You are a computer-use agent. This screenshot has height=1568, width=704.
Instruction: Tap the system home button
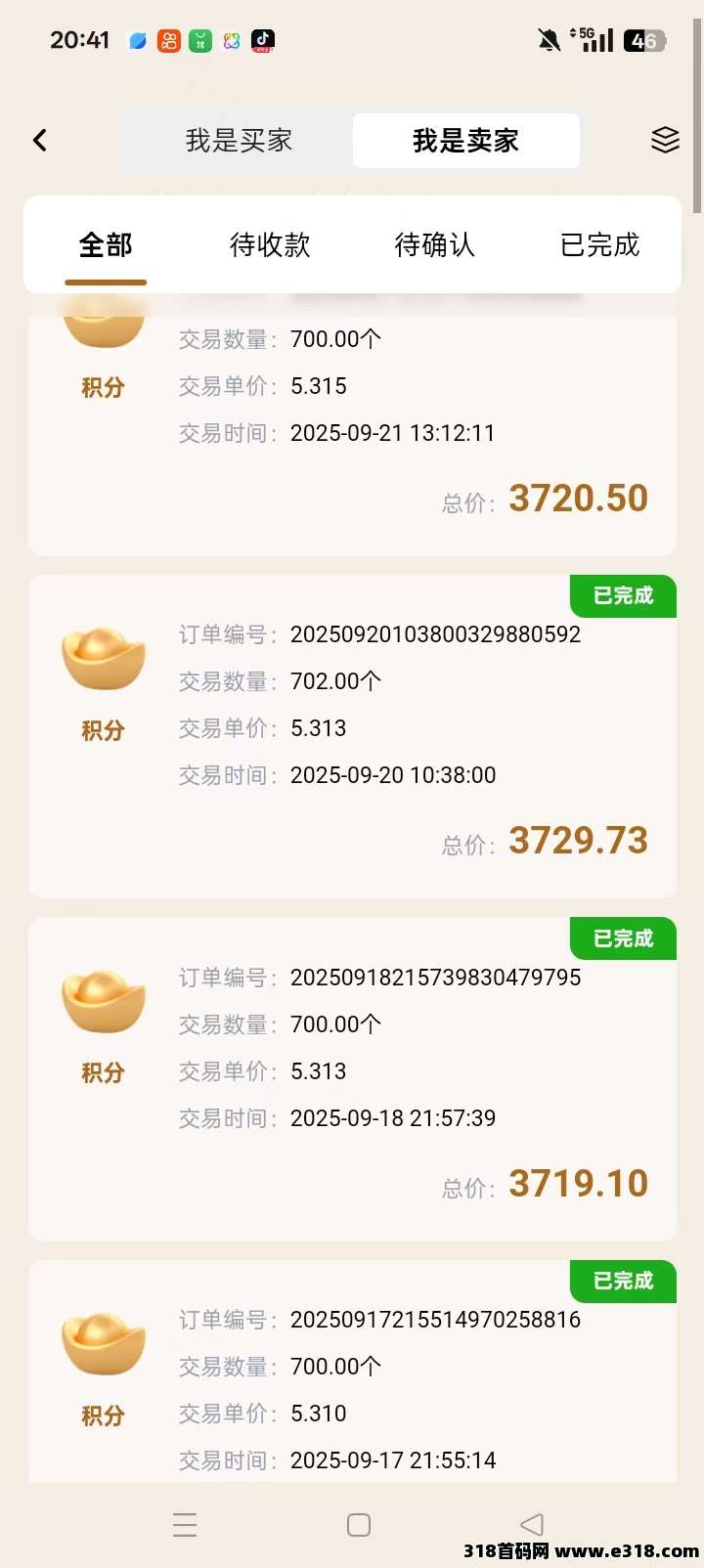pyautogui.click(x=359, y=1525)
